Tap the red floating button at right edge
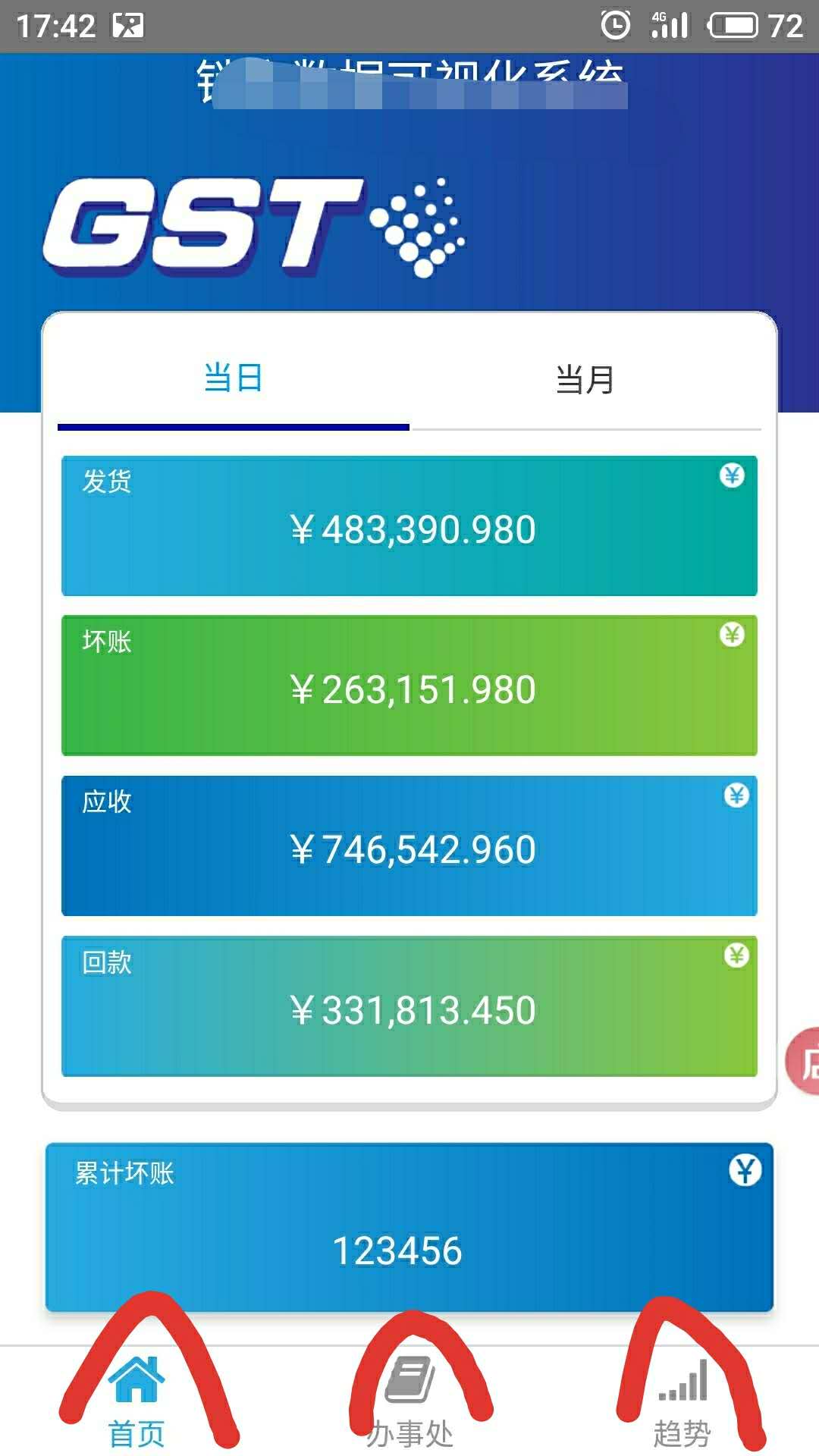Viewport: 819px width, 1456px height. (x=804, y=1061)
